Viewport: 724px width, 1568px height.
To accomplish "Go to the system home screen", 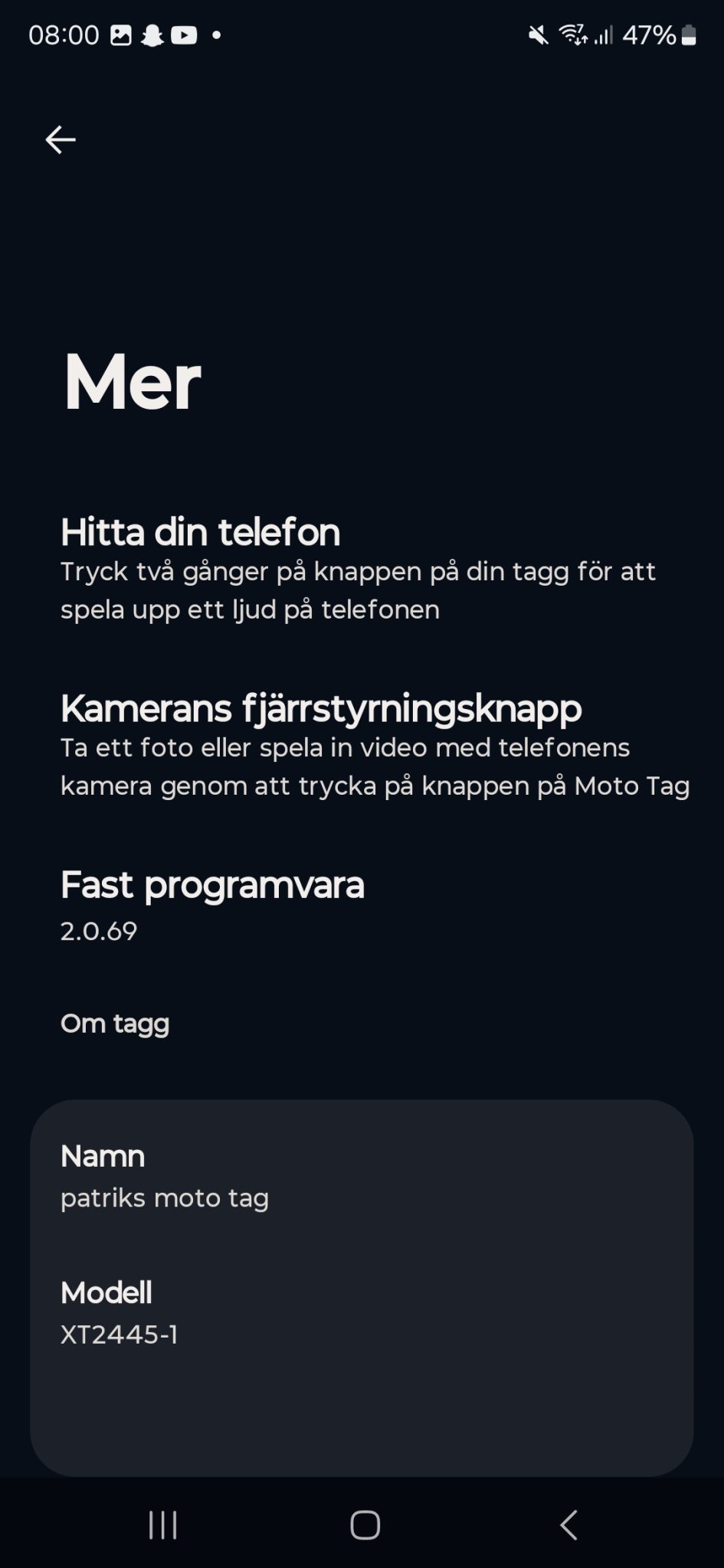I will click(365, 1525).
